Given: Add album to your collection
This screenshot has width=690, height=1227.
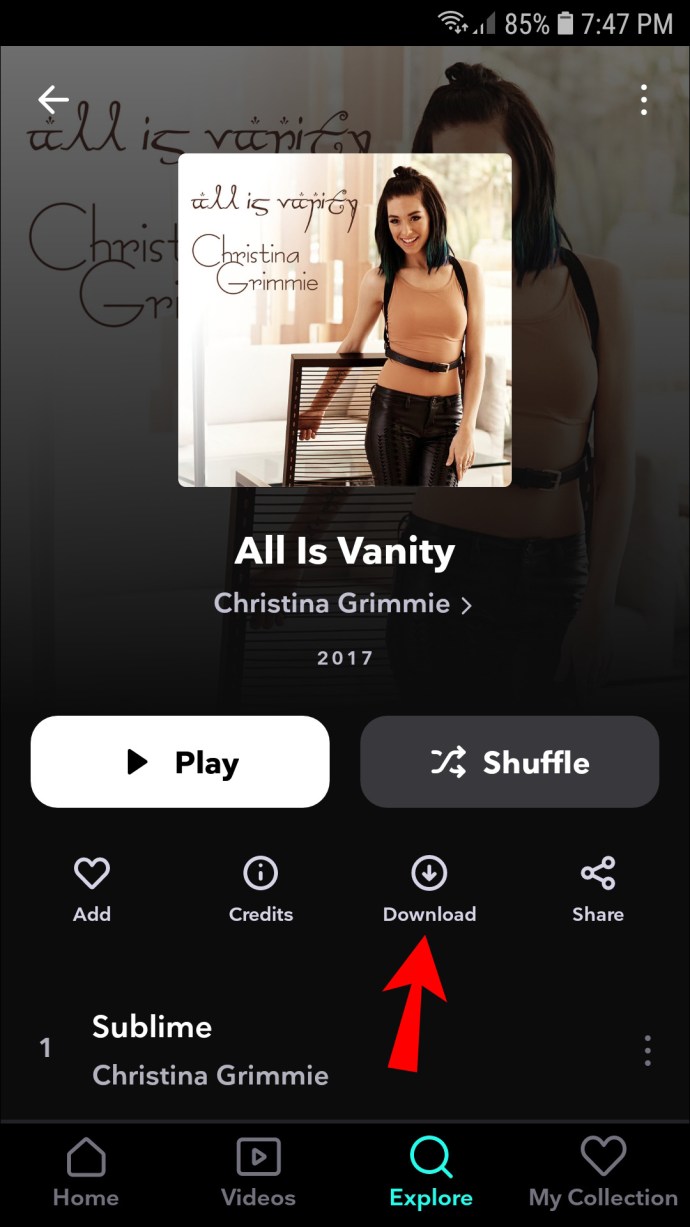Looking at the screenshot, I should point(92,888).
